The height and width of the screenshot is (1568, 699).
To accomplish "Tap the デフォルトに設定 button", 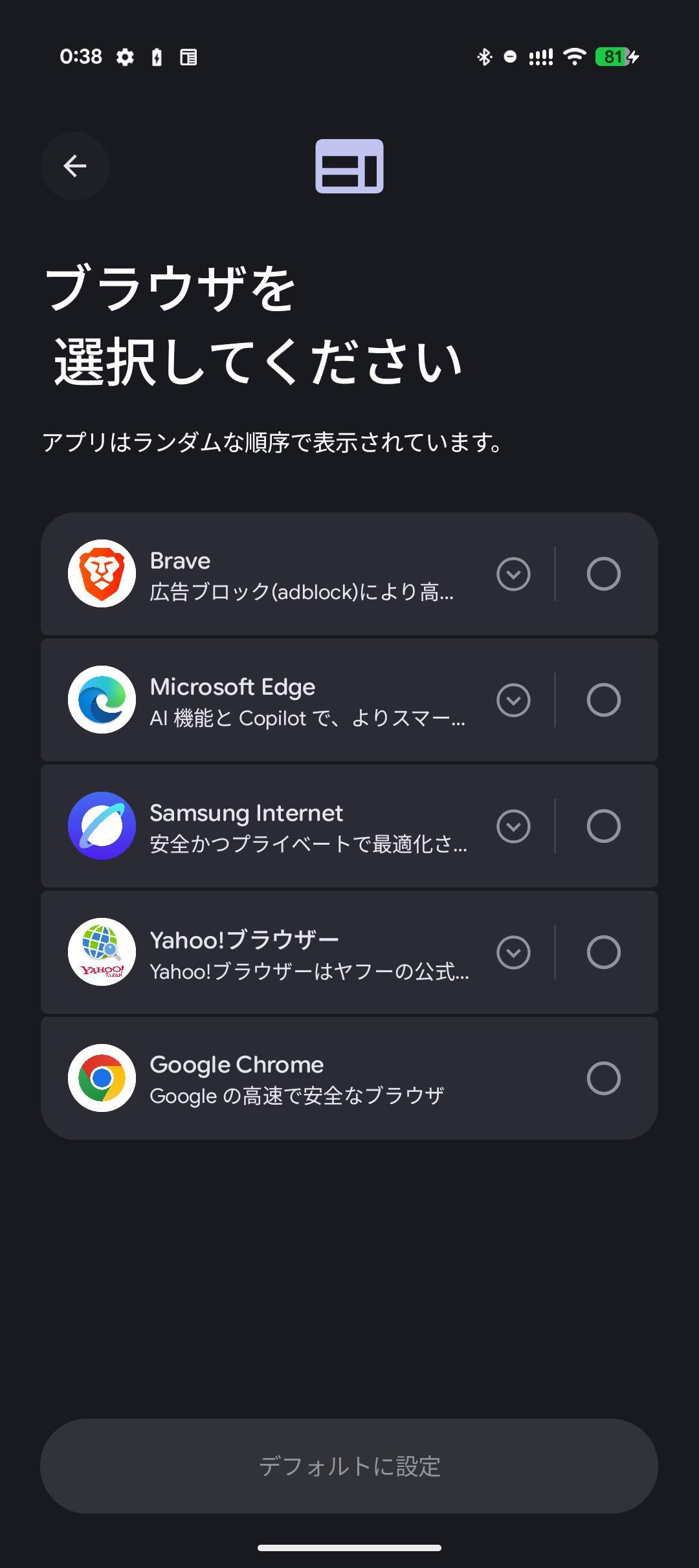I will coord(349,1466).
